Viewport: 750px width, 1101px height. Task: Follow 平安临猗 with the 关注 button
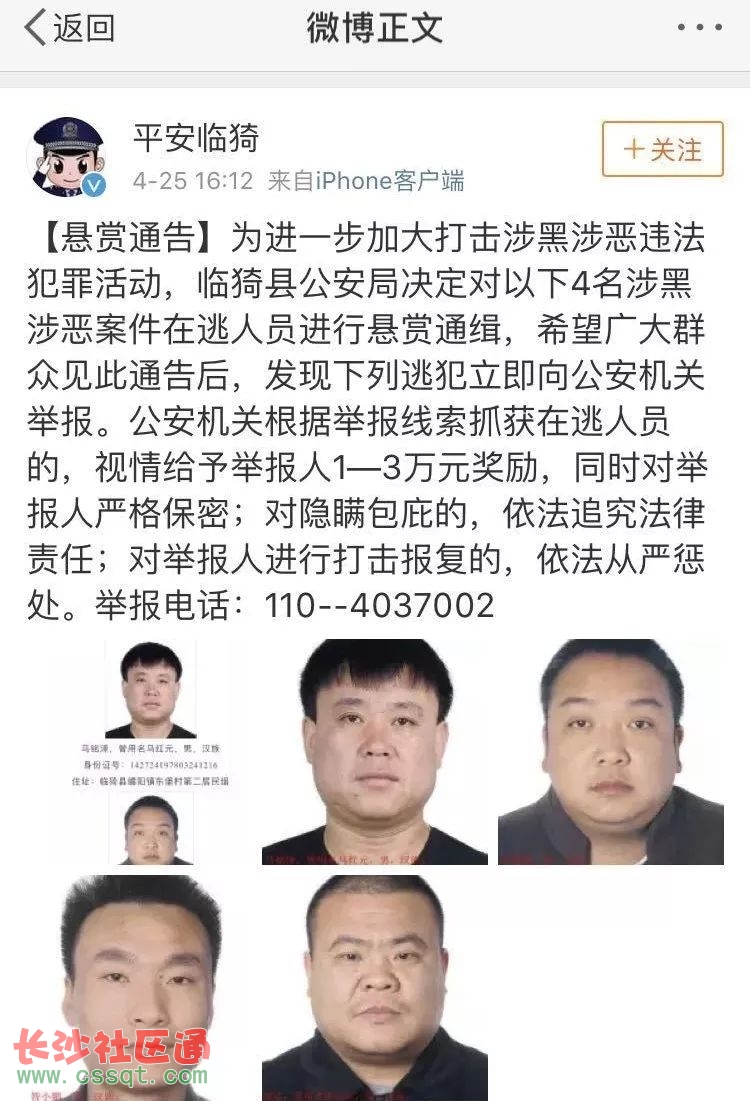662,149
